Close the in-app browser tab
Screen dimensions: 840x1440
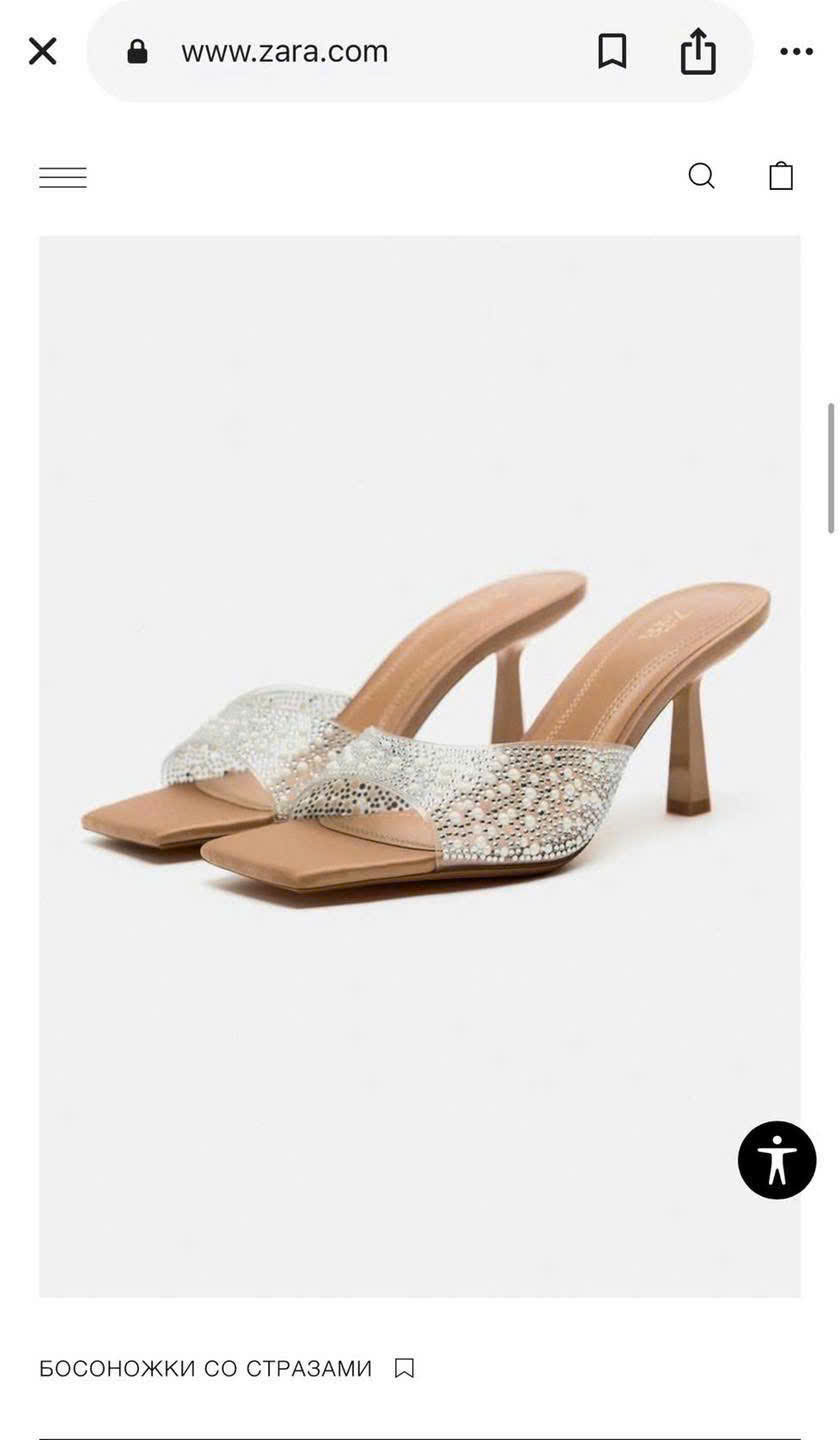coord(42,51)
